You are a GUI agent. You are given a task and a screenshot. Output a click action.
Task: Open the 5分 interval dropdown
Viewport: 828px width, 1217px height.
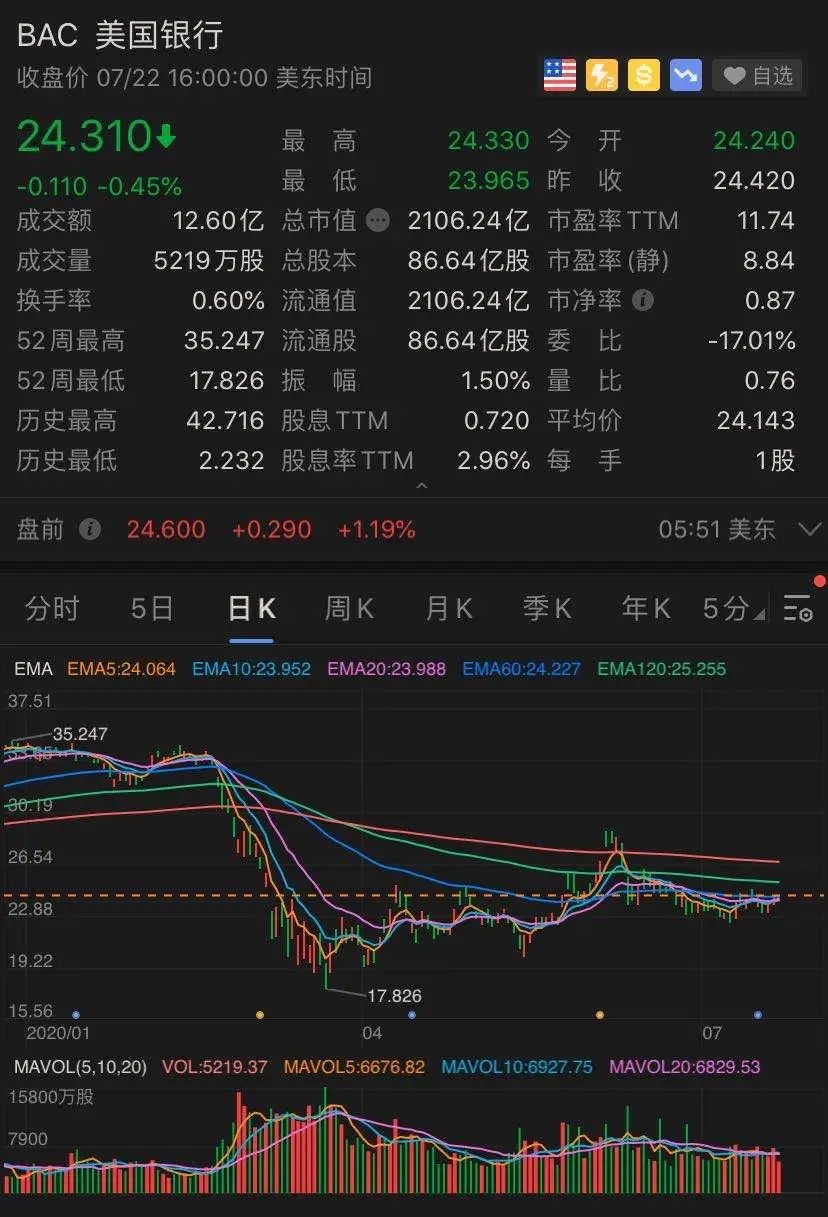tap(733, 608)
